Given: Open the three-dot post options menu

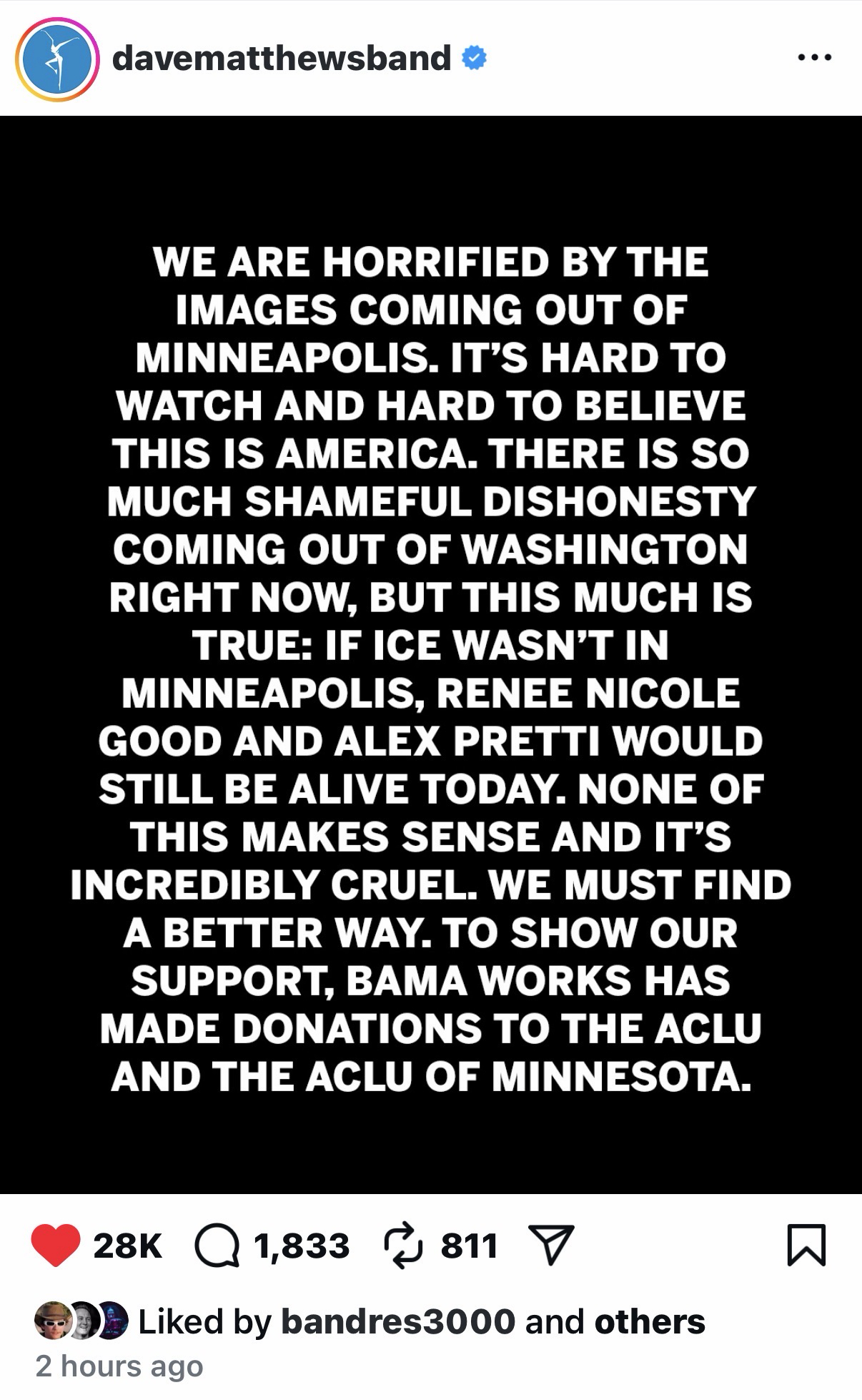Looking at the screenshot, I should point(815,58).
